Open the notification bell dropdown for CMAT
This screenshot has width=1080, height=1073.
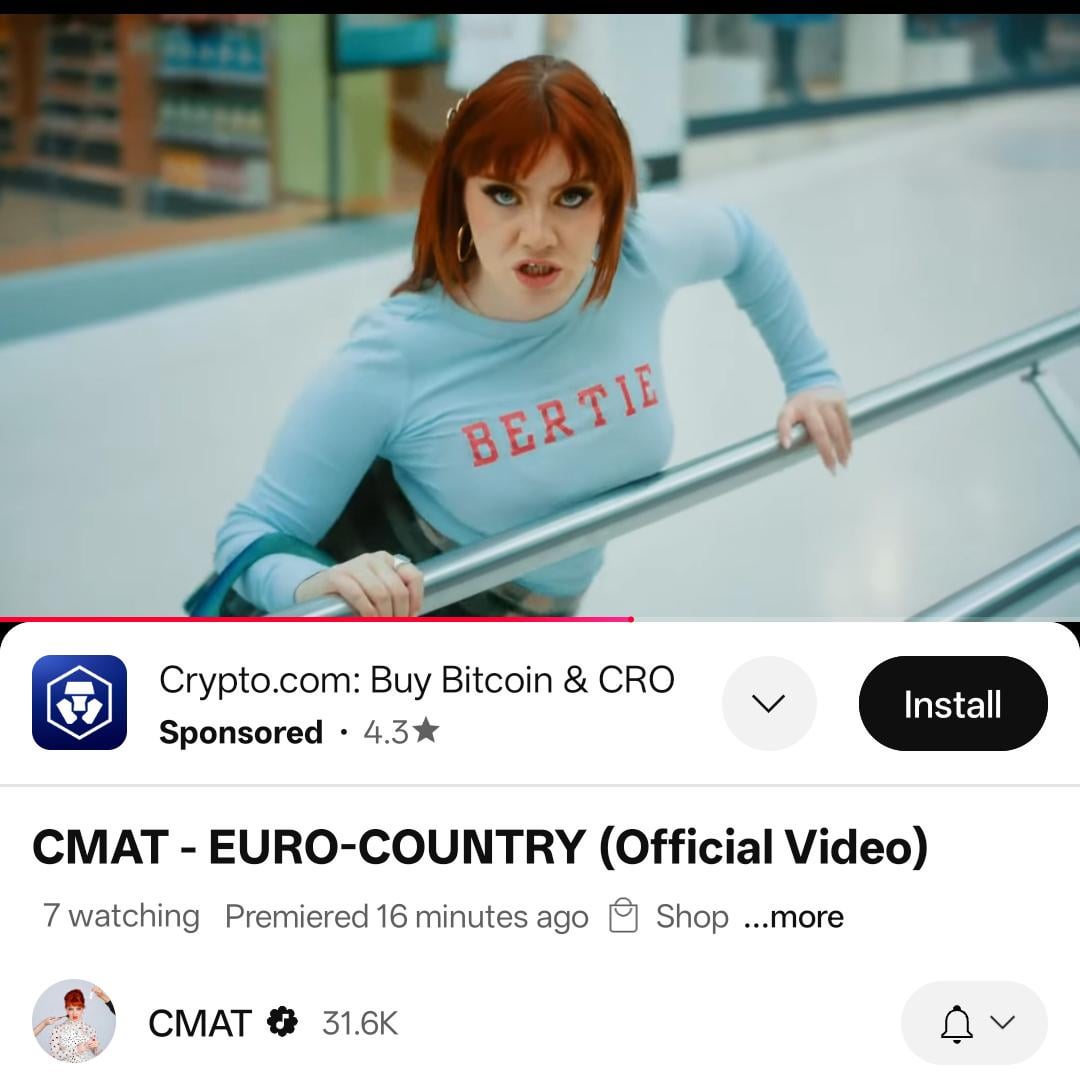974,1023
